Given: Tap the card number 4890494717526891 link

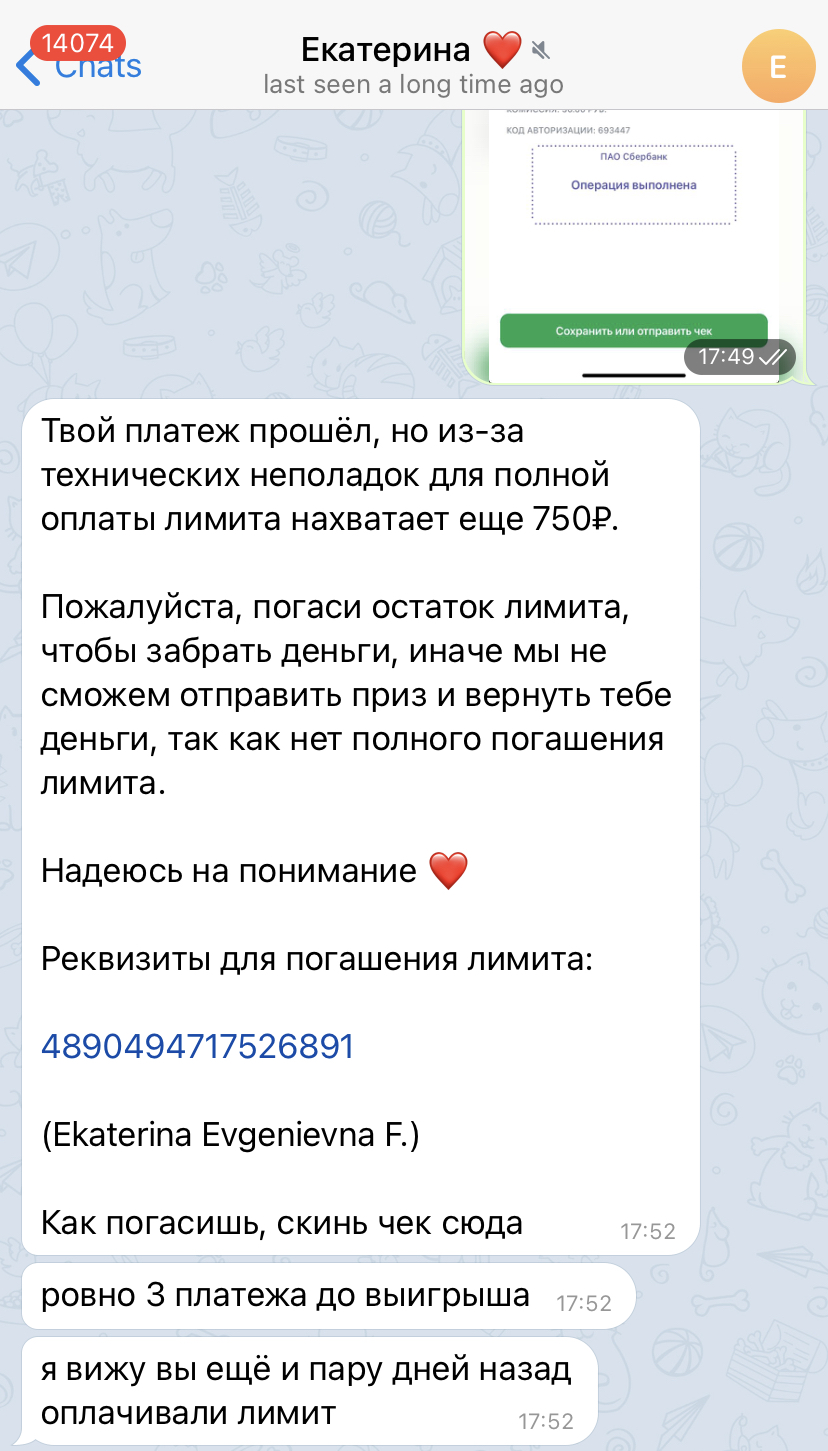Looking at the screenshot, I should (198, 1046).
